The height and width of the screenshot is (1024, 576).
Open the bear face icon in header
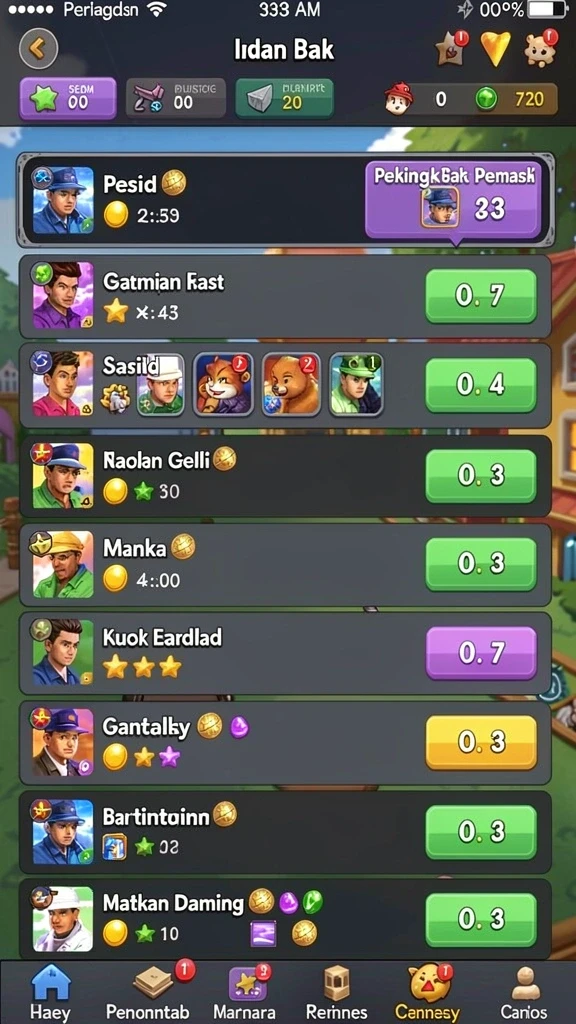click(541, 48)
